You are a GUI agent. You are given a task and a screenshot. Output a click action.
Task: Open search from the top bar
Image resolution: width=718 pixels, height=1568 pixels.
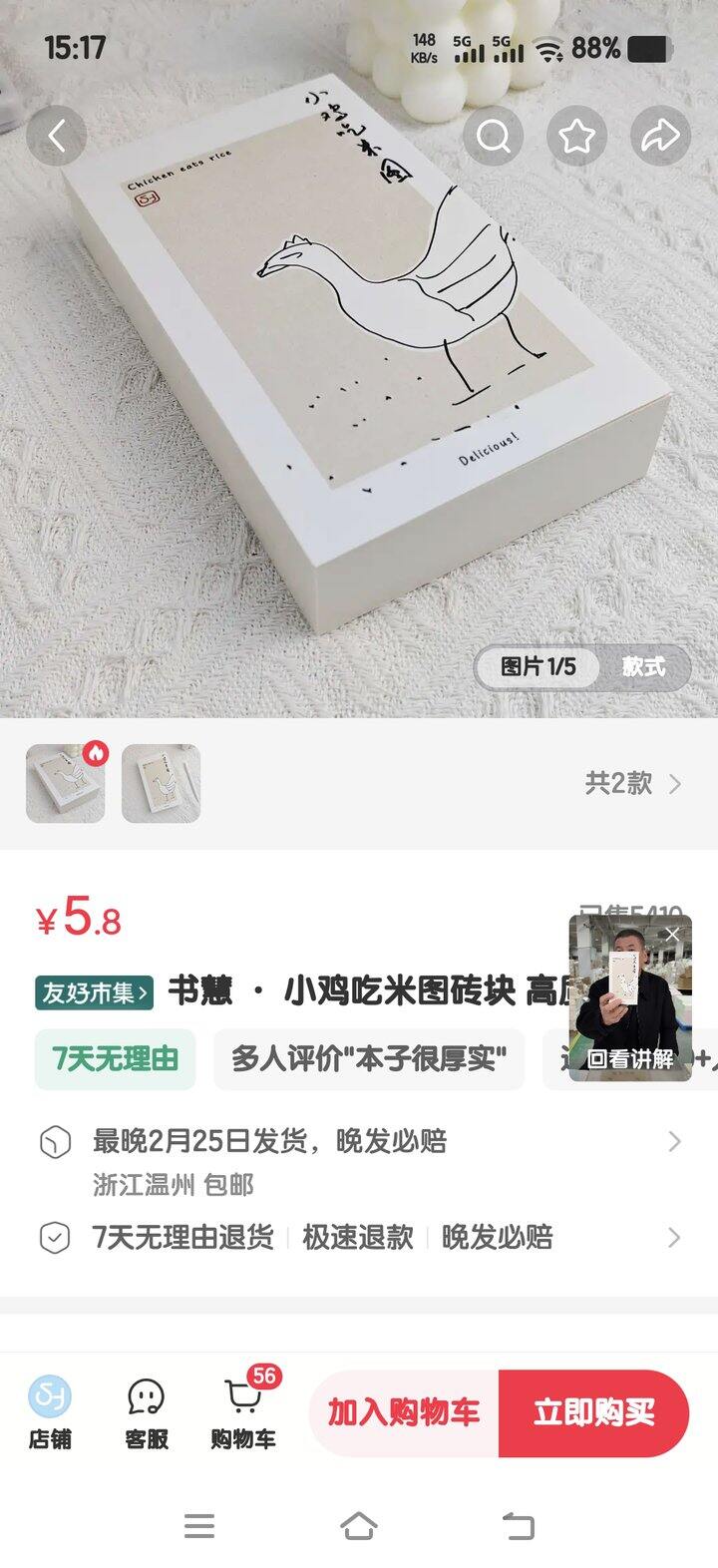click(x=494, y=136)
